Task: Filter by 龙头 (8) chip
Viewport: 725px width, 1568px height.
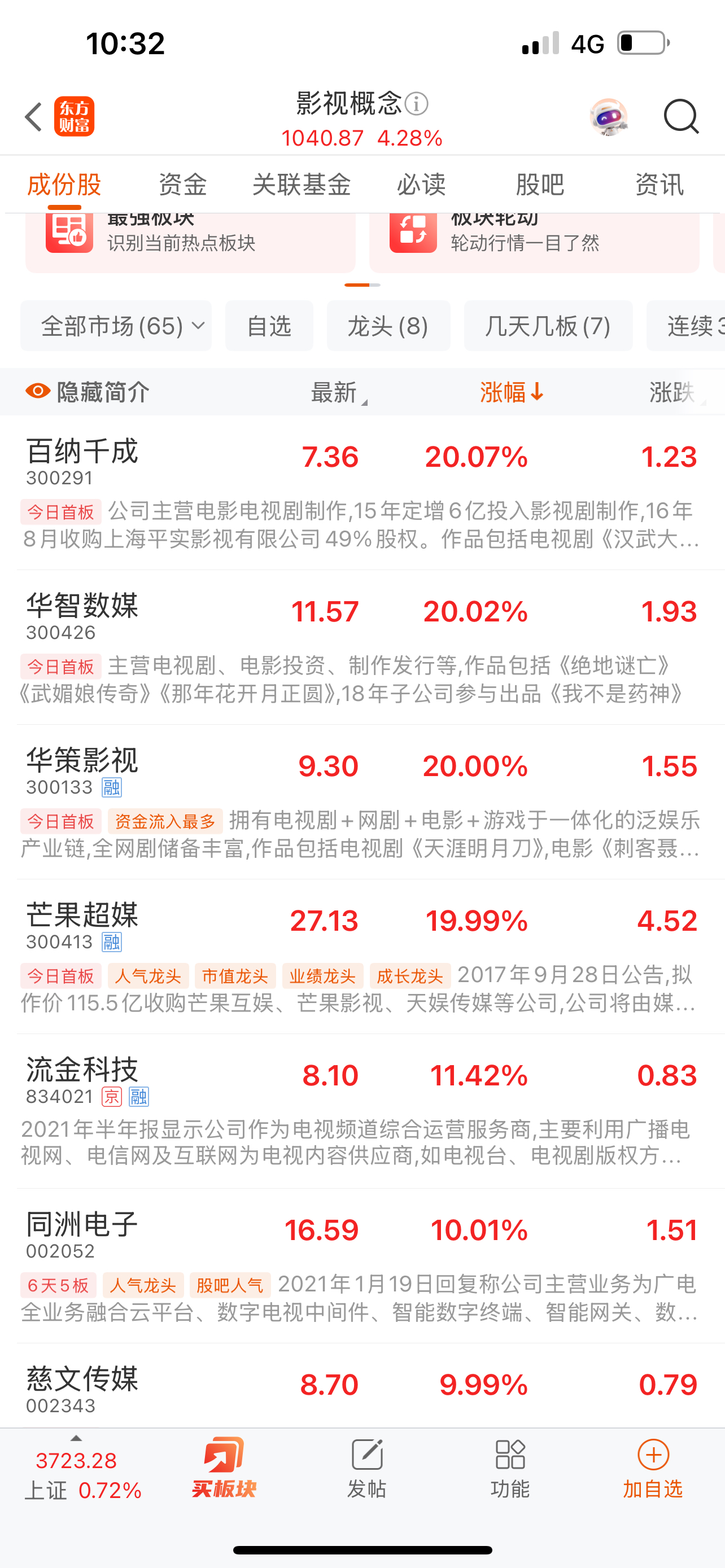Action: 388,326
